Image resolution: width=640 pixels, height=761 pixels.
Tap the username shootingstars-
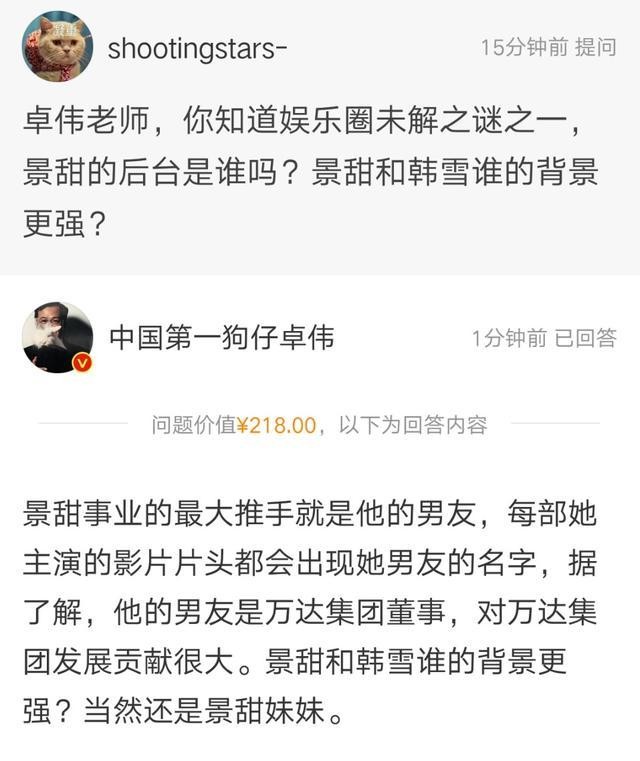click(x=197, y=48)
